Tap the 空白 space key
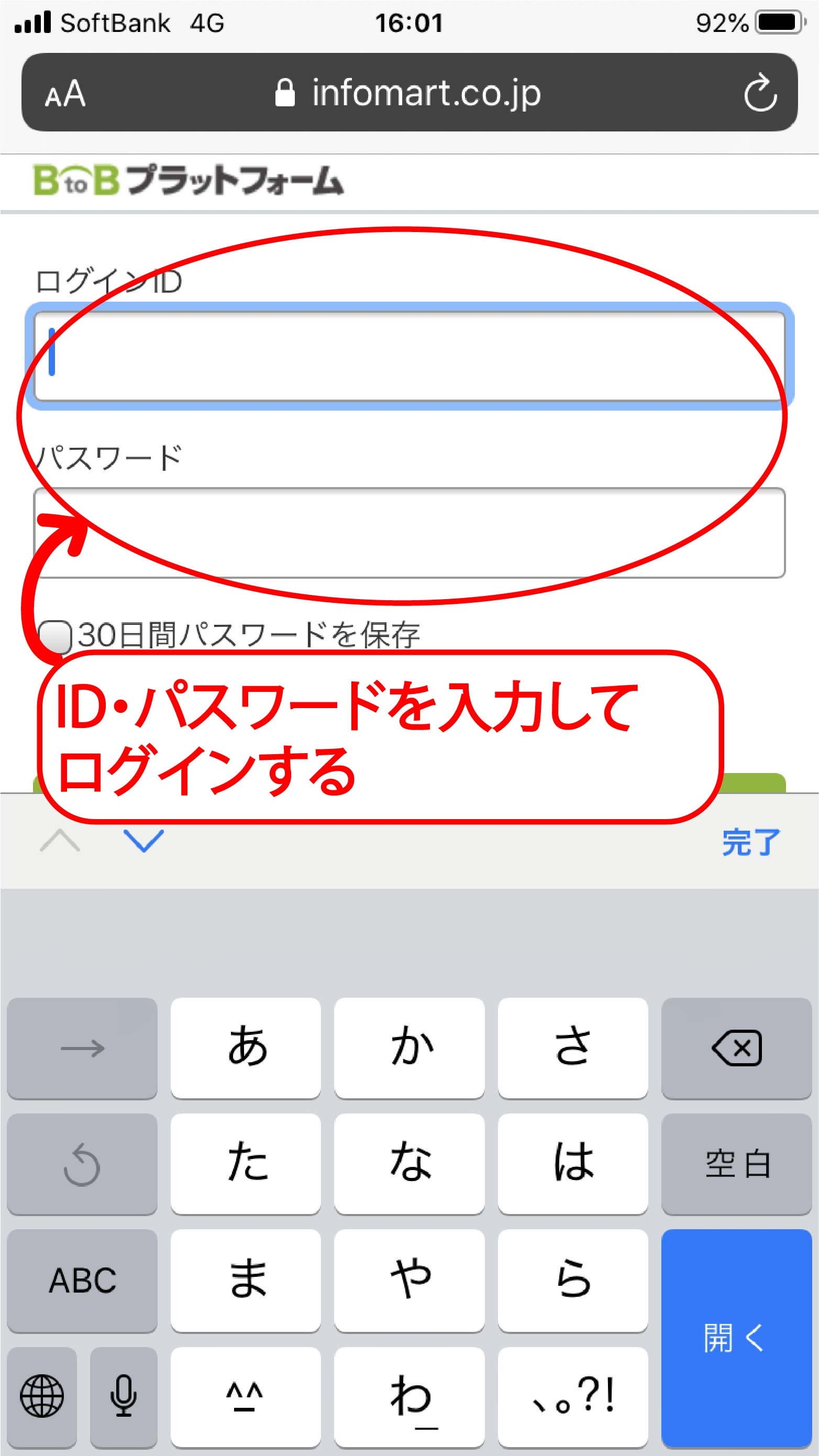This screenshot has width=819, height=1456. [x=736, y=1164]
